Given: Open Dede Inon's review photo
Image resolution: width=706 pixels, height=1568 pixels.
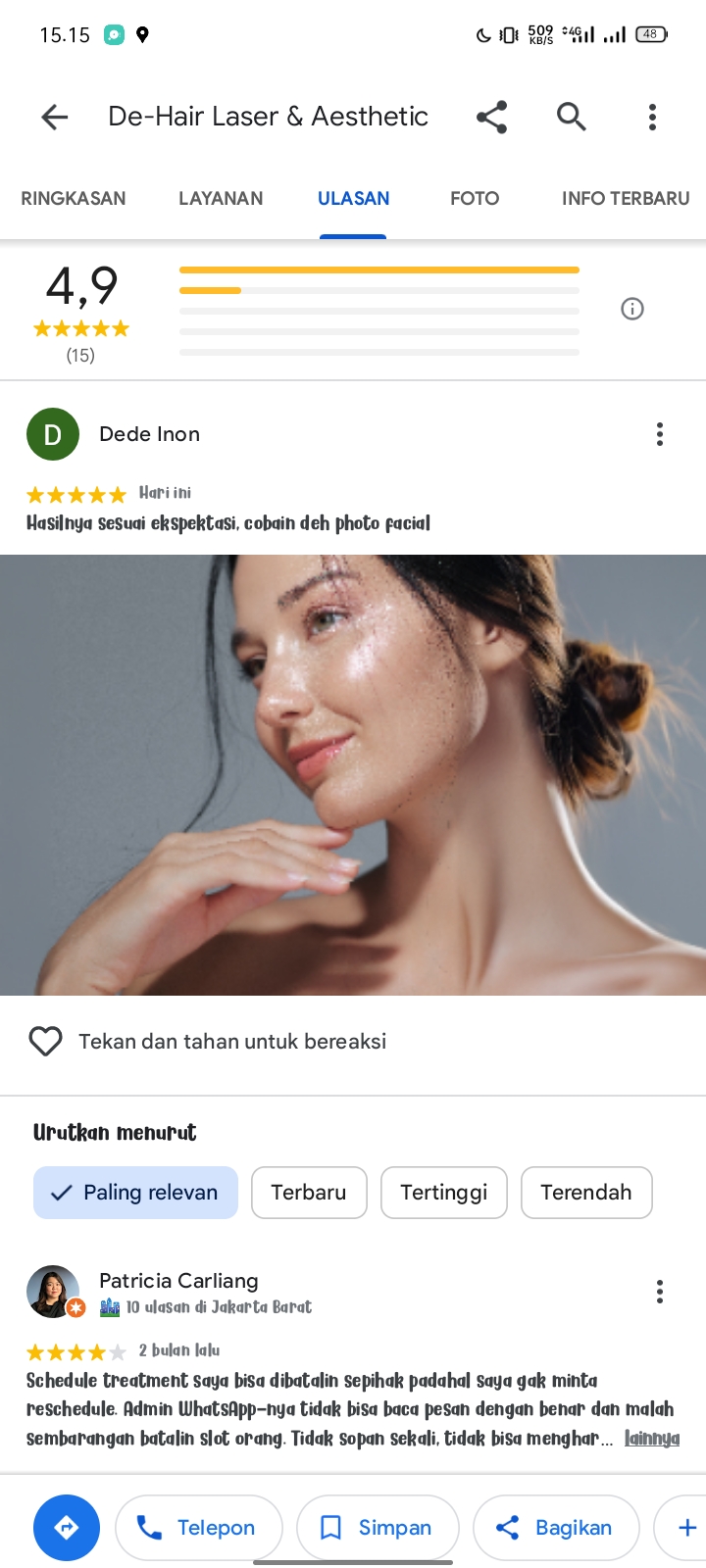Looking at the screenshot, I should click(353, 775).
